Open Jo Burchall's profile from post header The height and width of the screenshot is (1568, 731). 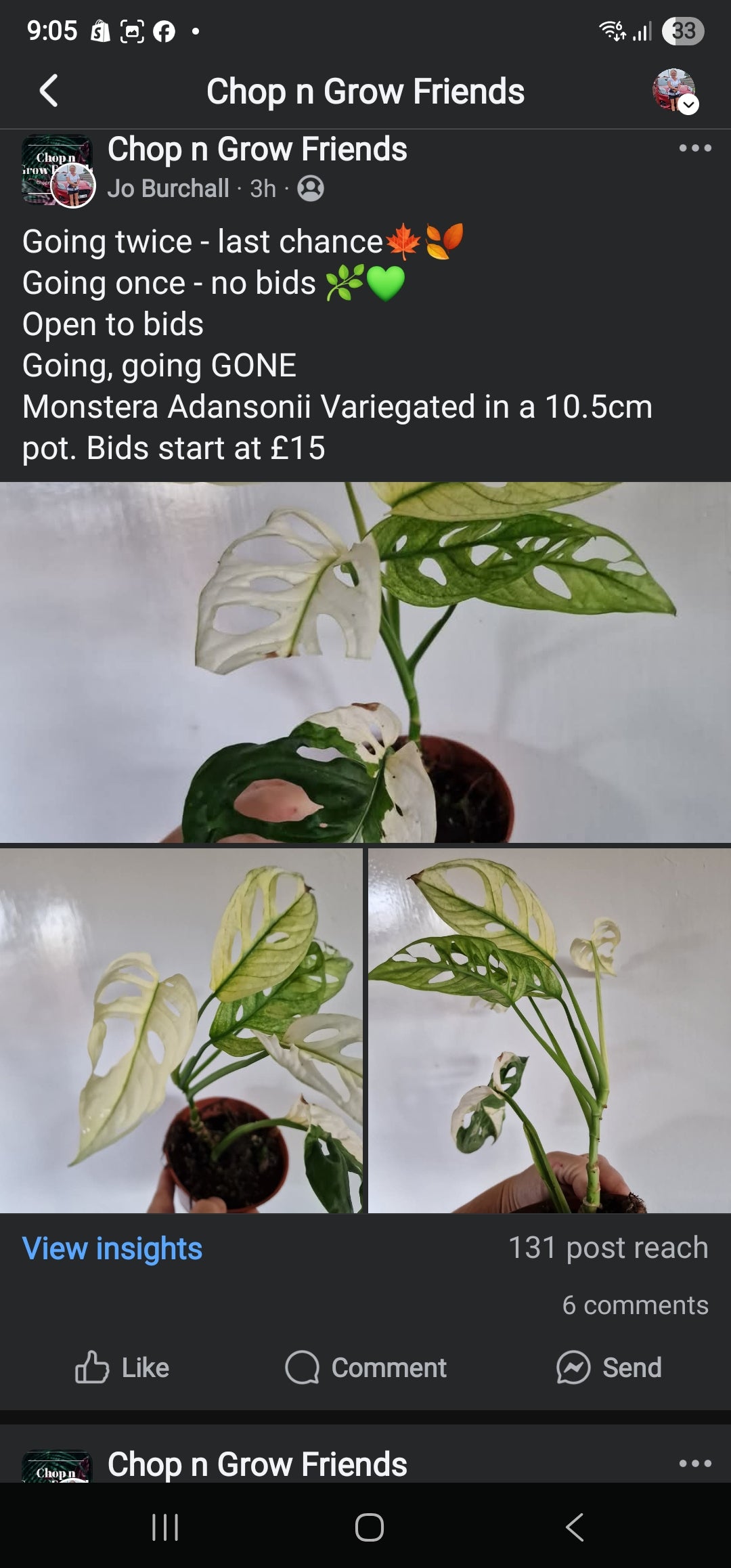tap(168, 189)
